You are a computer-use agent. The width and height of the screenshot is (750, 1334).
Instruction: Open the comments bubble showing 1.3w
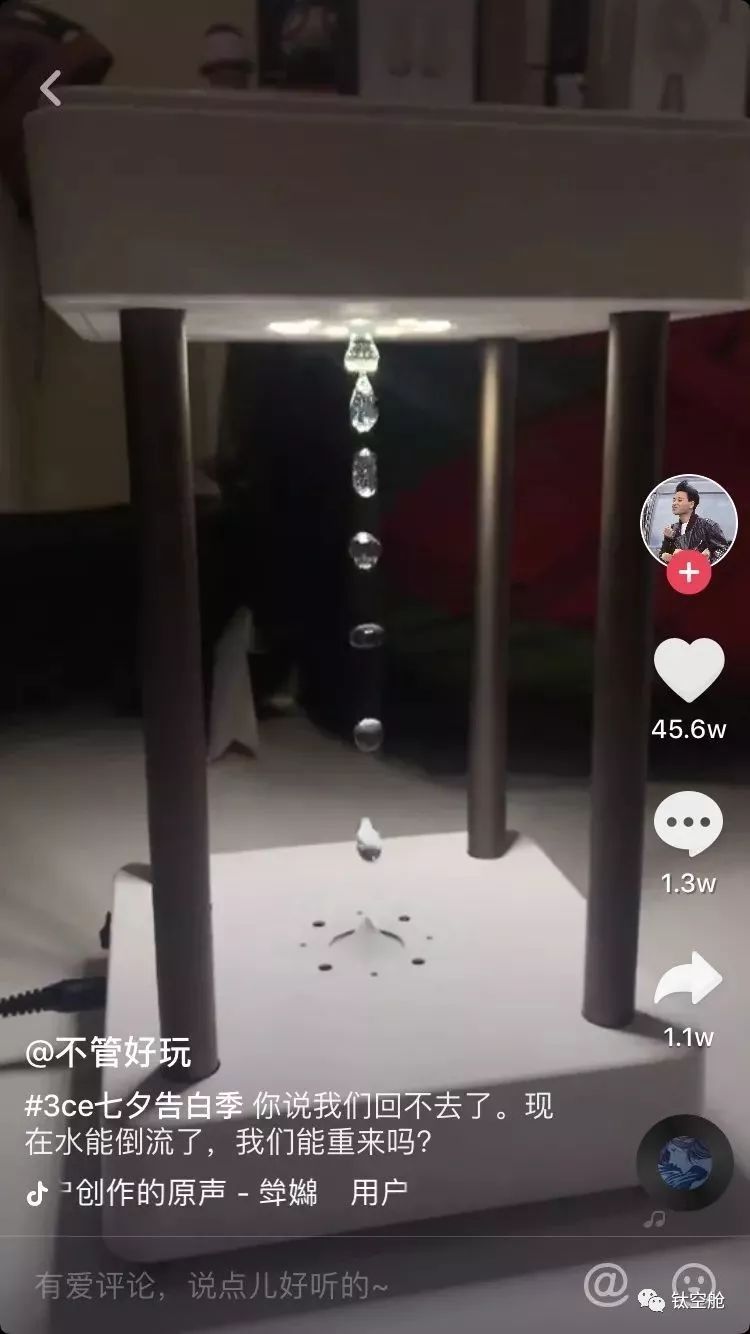point(688,825)
